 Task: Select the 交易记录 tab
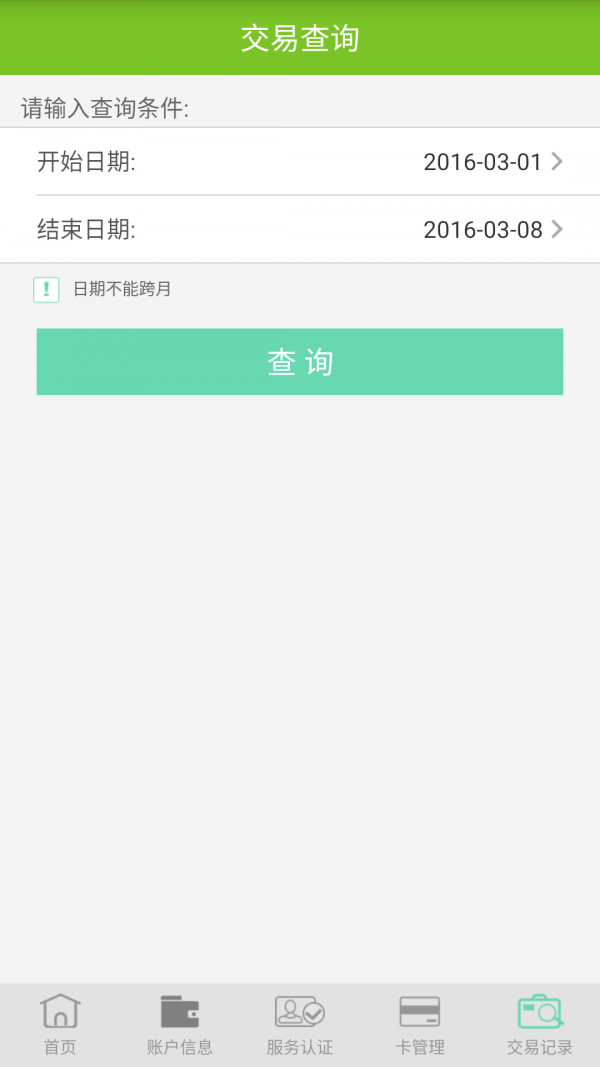[540, 1024]
